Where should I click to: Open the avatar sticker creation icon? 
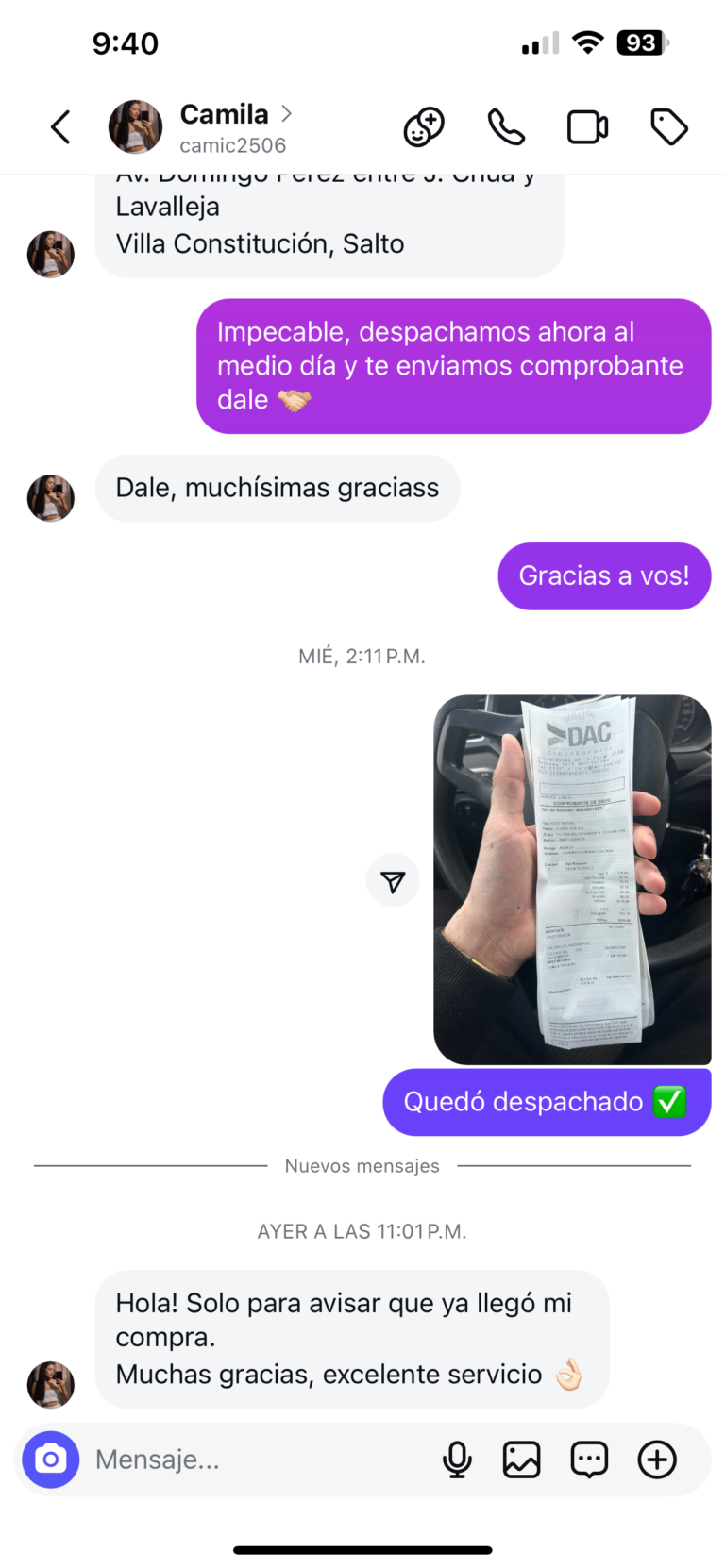(424, 126)
